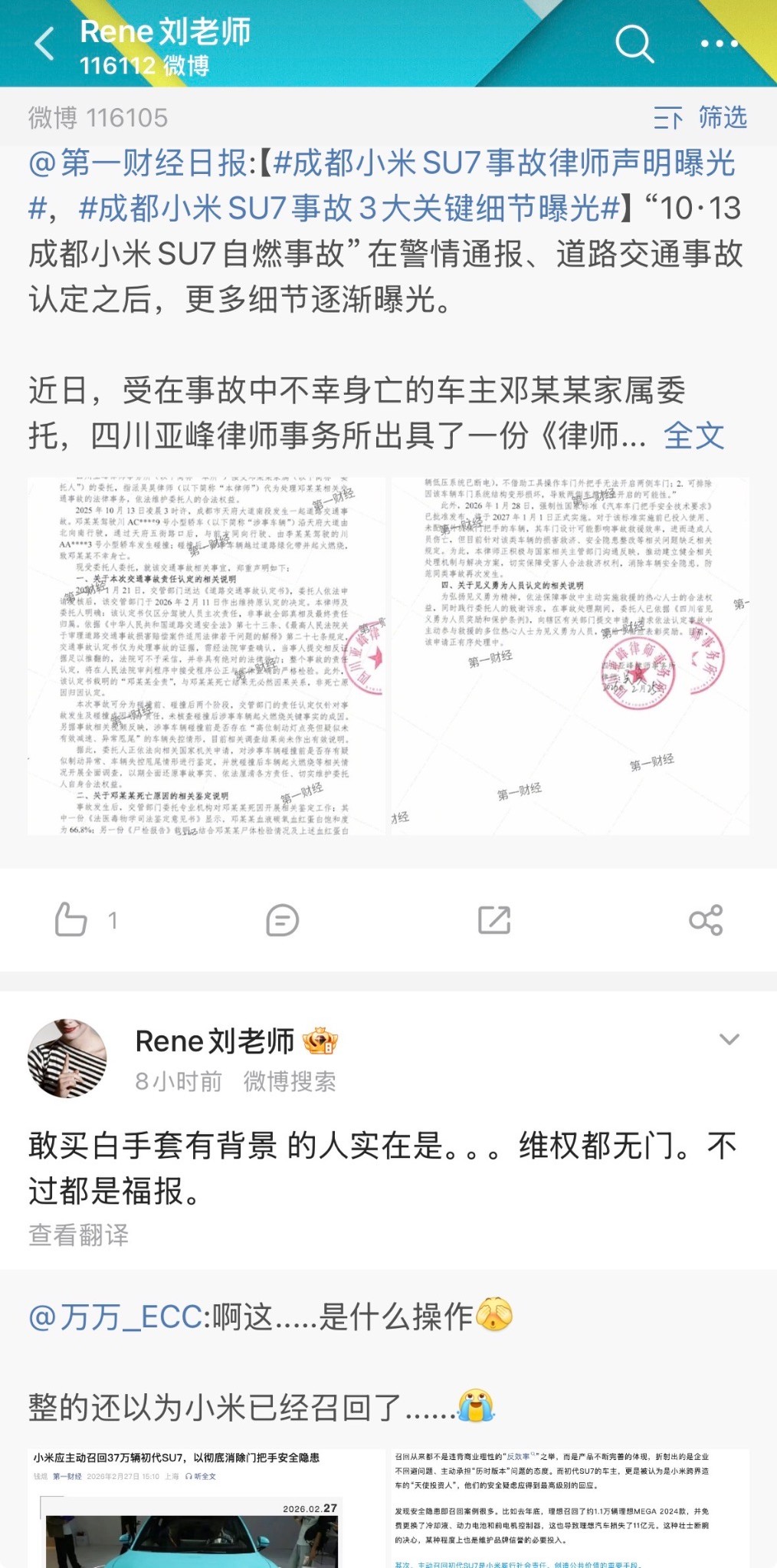Tap 查看翻译 to translate the post

click(x=78, y=1235)
